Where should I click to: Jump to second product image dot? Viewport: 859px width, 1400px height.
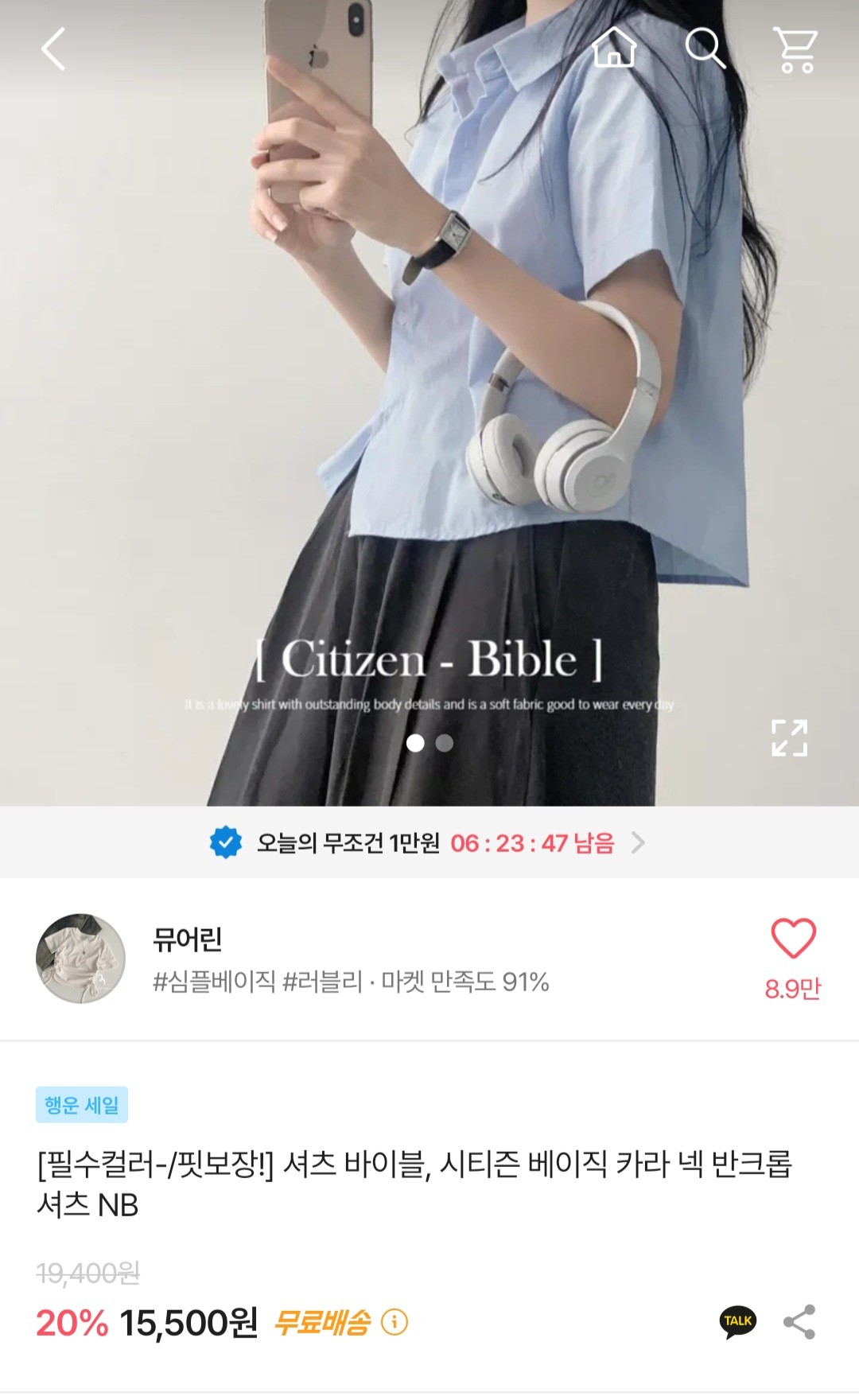click(x=445, y=743)
